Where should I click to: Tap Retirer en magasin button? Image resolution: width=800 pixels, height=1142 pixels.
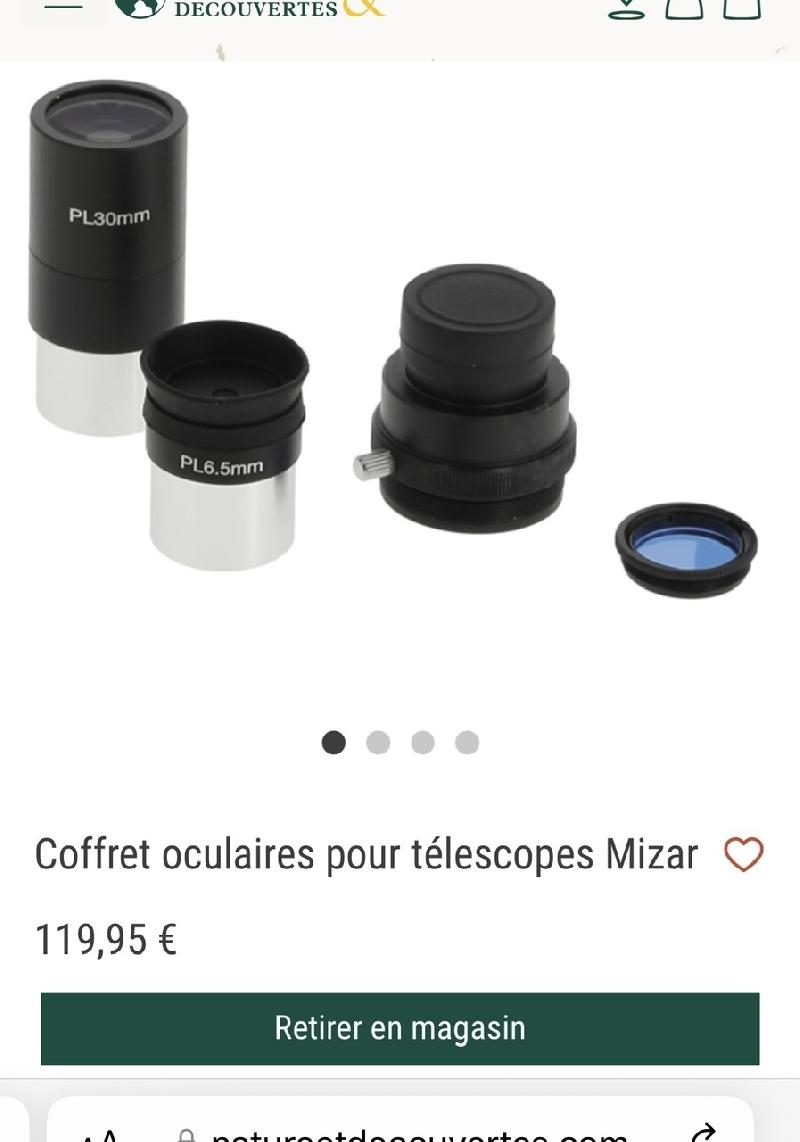click(400, 1028)
